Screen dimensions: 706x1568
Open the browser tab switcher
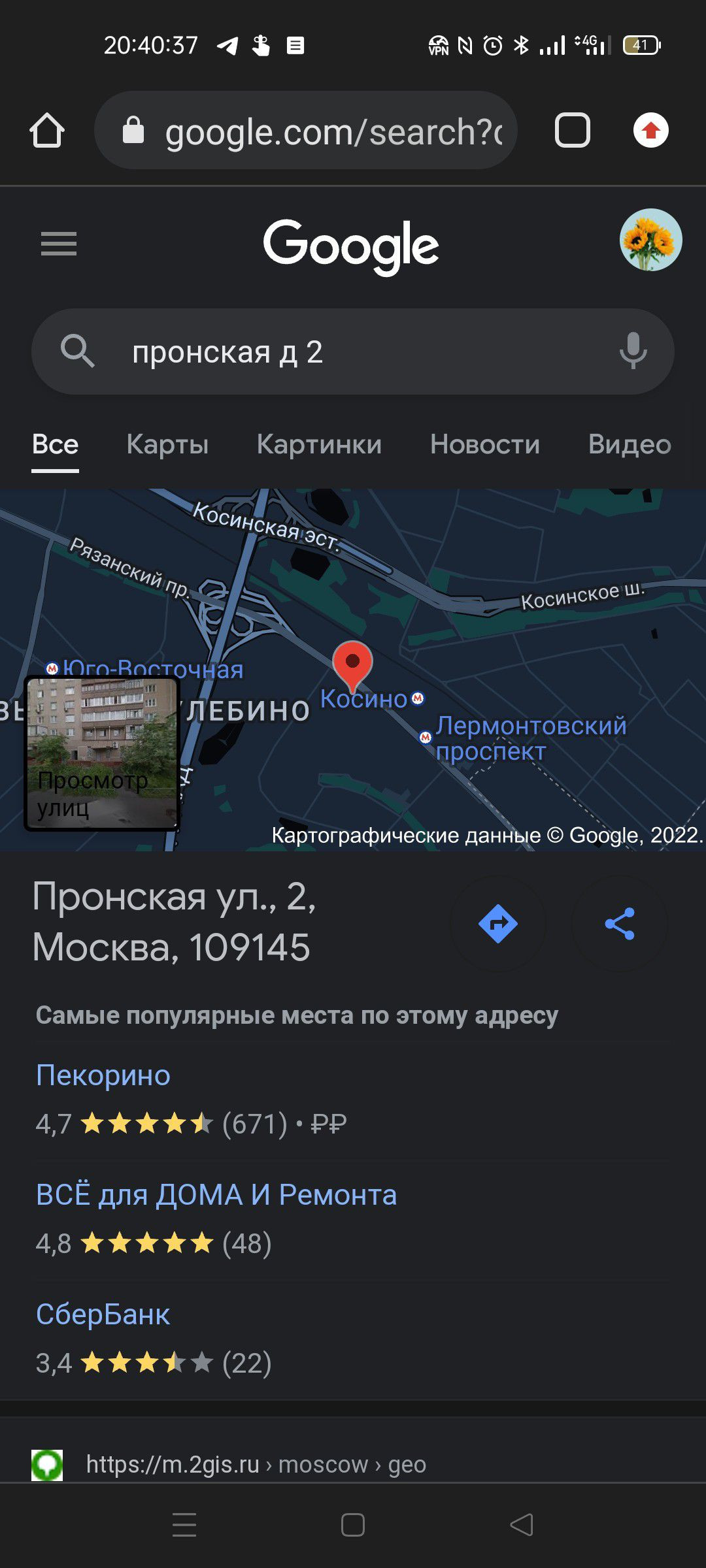tap(572, 130)
